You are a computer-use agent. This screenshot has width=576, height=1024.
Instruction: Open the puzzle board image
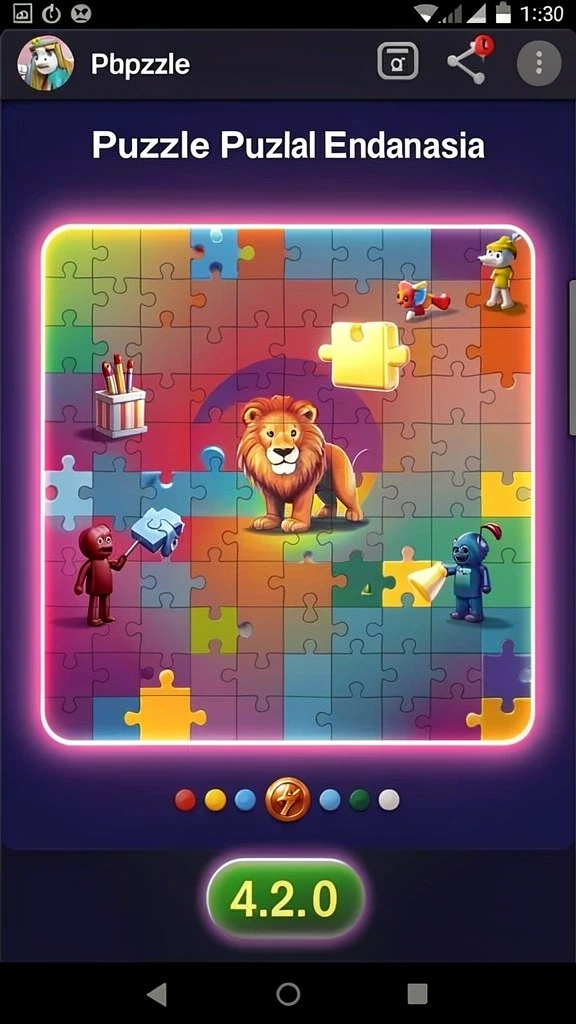pos(287,484)
